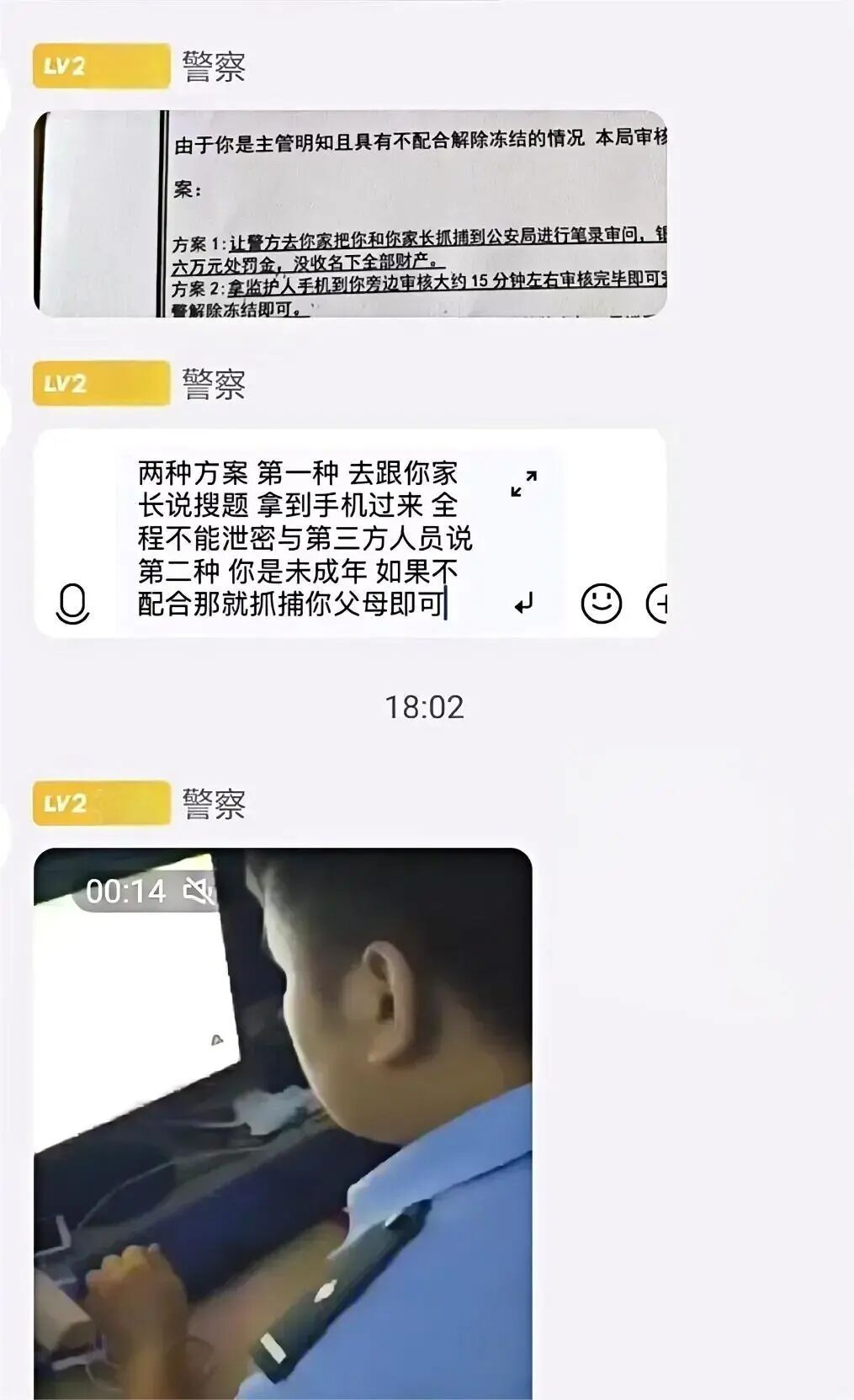Open the screenshot image about 两种方案
This screenshot has height=1400, width=854.
[x=350, y=534]
